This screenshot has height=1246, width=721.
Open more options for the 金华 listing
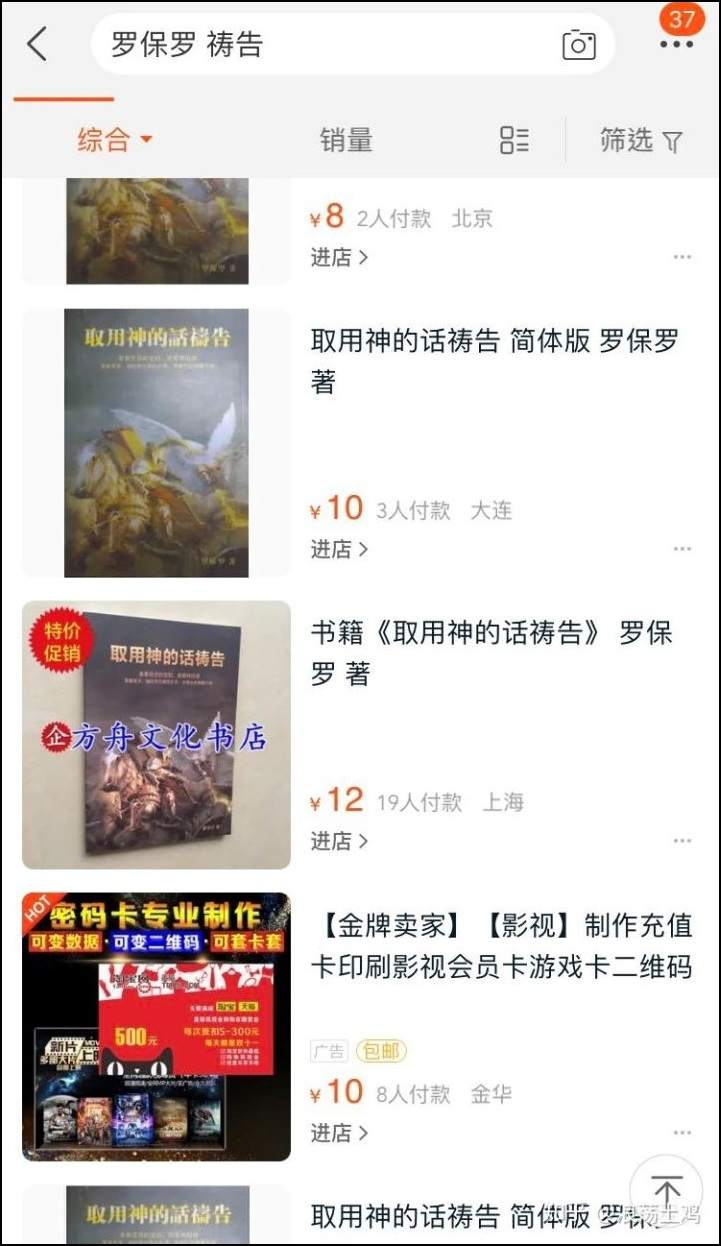pos(682,1133)
